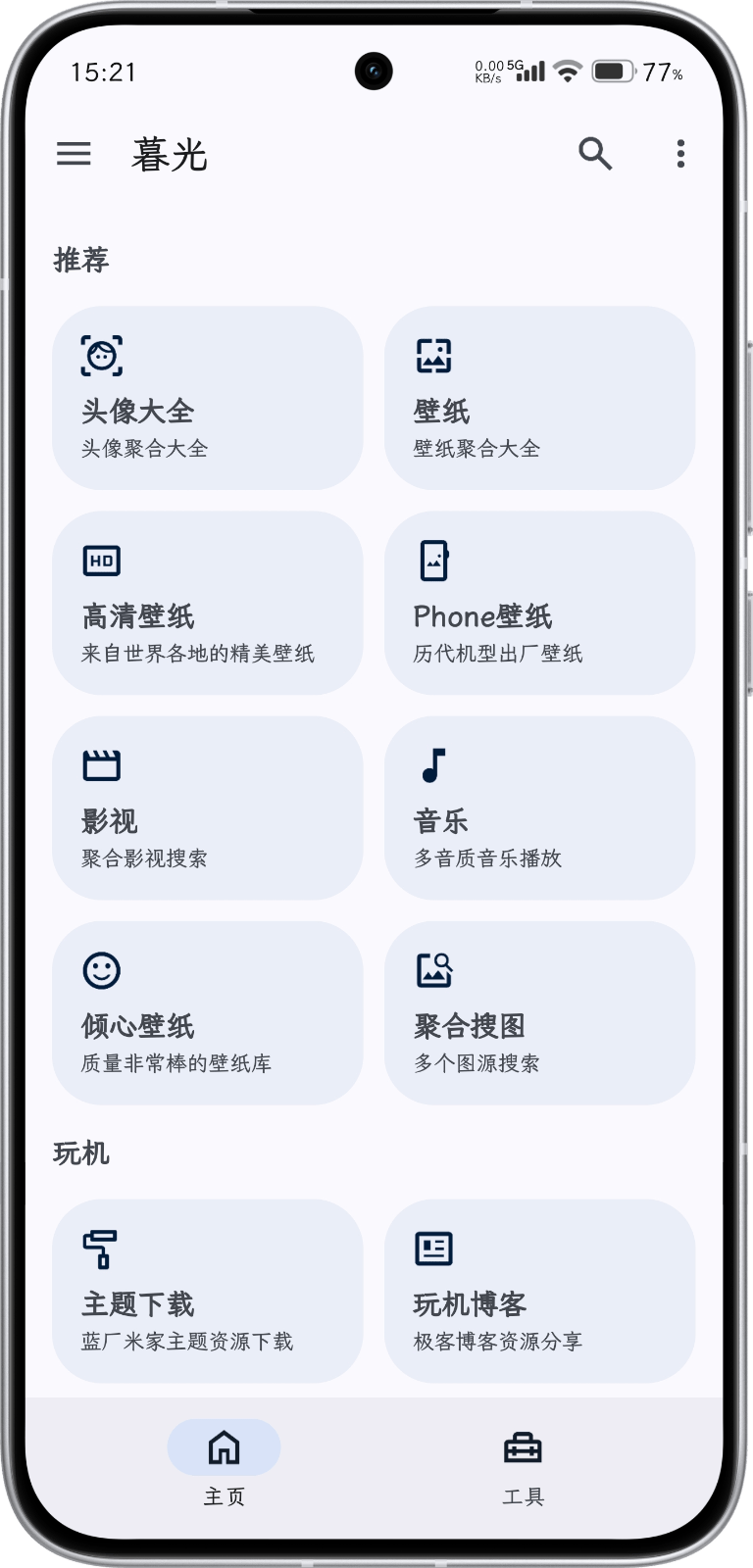Open the Phone壁纸 card
Viewport: 753px width, 1568px height.
point(539,603)
